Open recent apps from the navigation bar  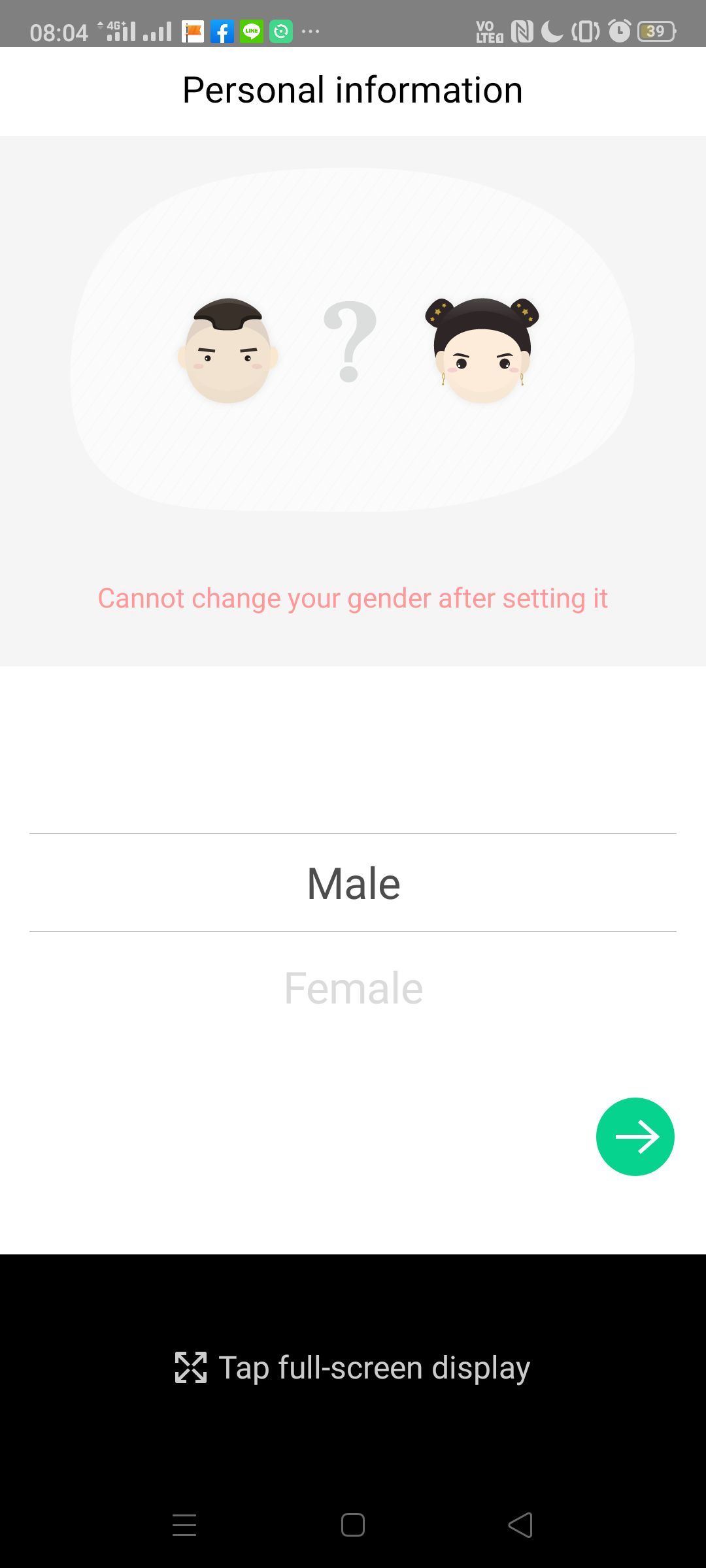coord(184,1525)
